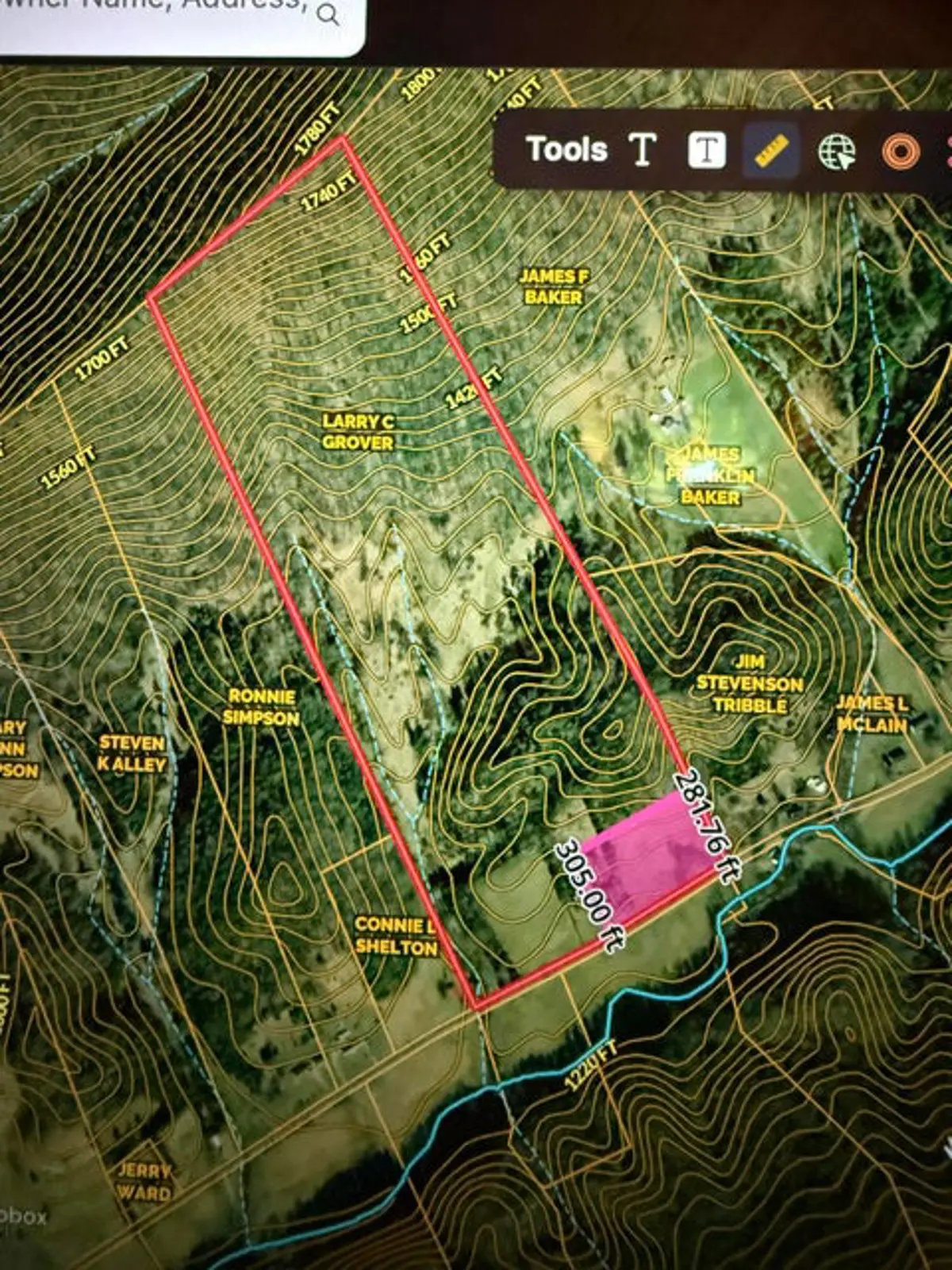Tap the search magnifier icon

pyautogui.click(x=328, y=14)
